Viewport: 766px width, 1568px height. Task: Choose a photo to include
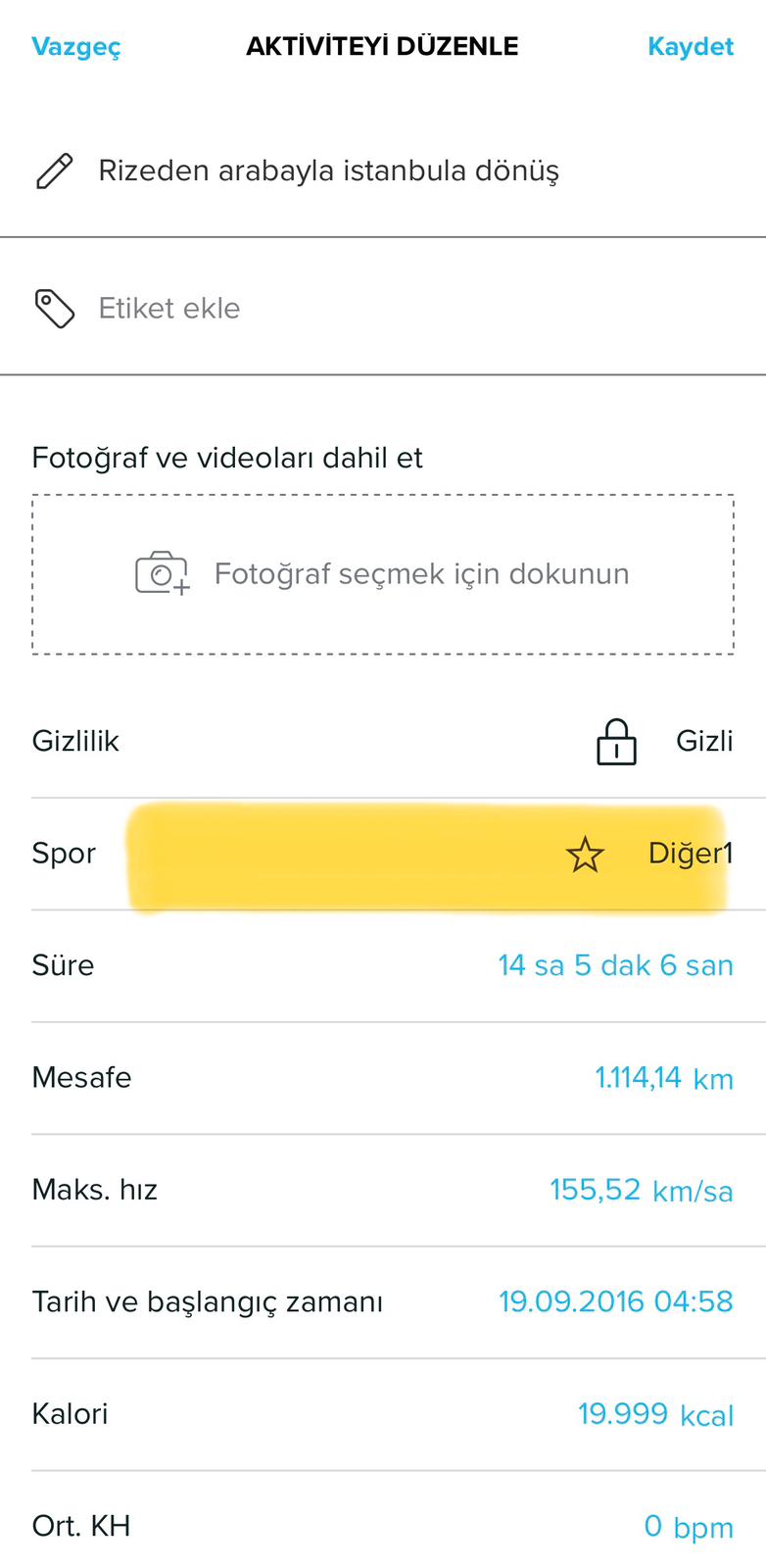point(382,574)
